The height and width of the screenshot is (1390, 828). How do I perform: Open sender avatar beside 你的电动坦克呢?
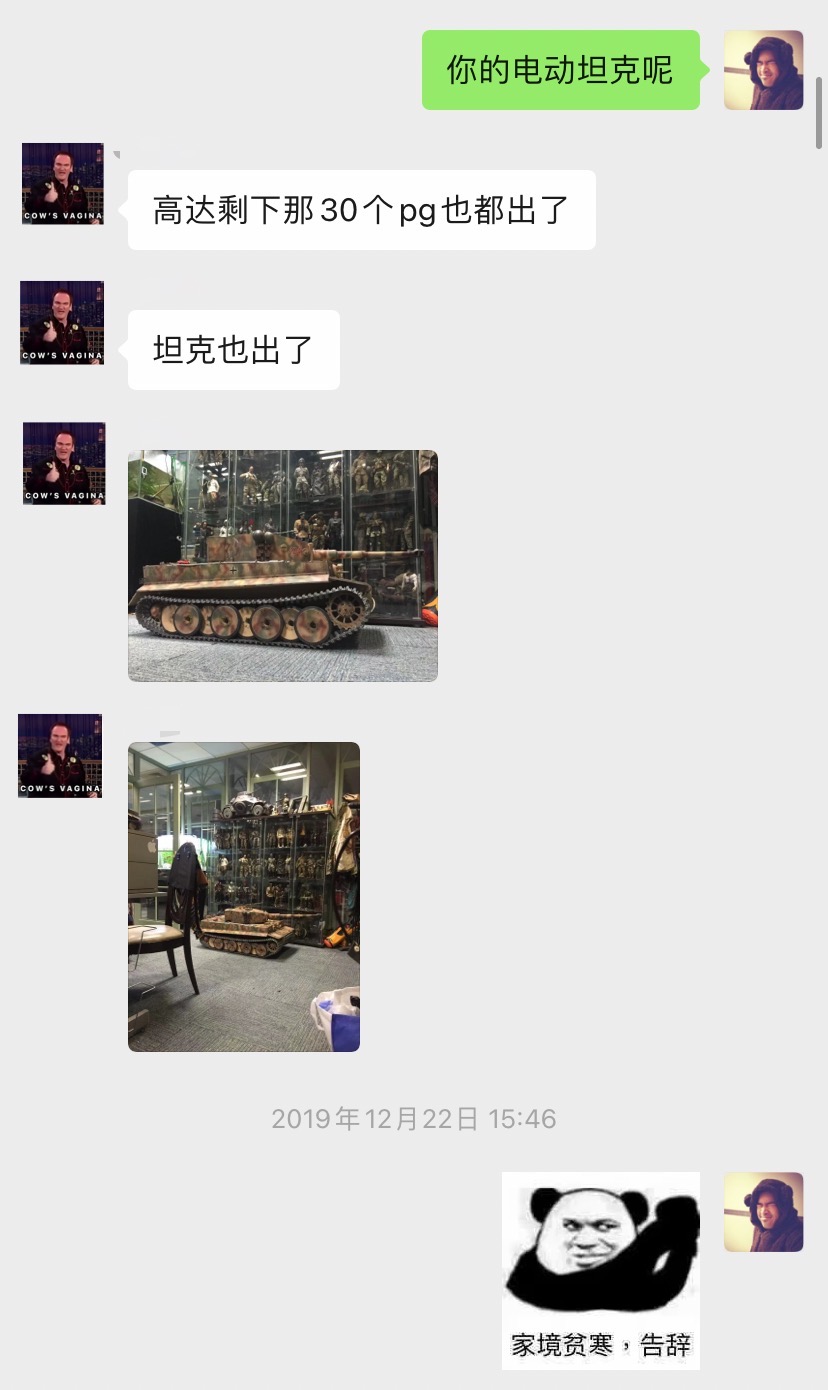point(763,70)
